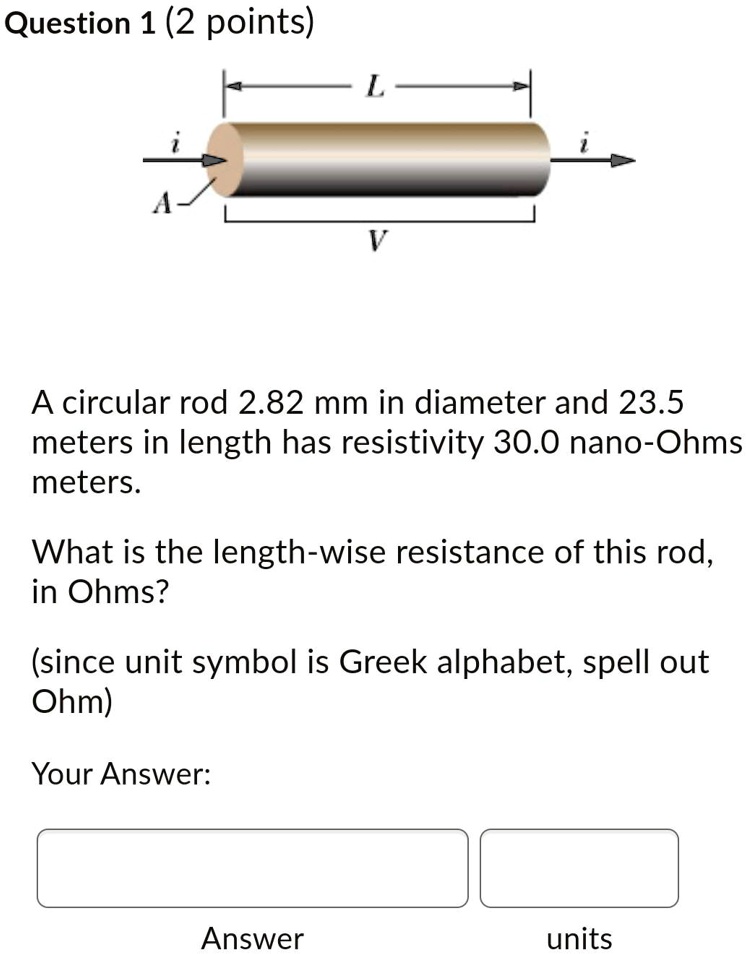The image size is (746, 954).
Task: Select the Question 1 heading
Action: coord(79,22)
